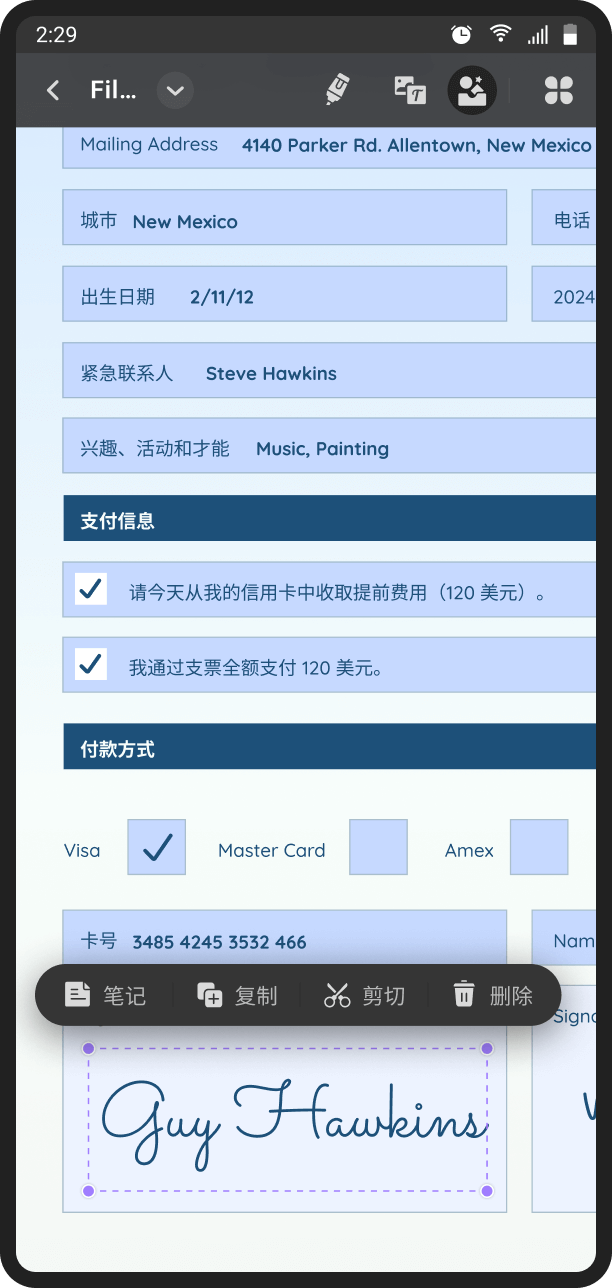Tap the 城市 New Mexico field
The height and width of the screenshot is (1288, 612).
pos(284,218)
